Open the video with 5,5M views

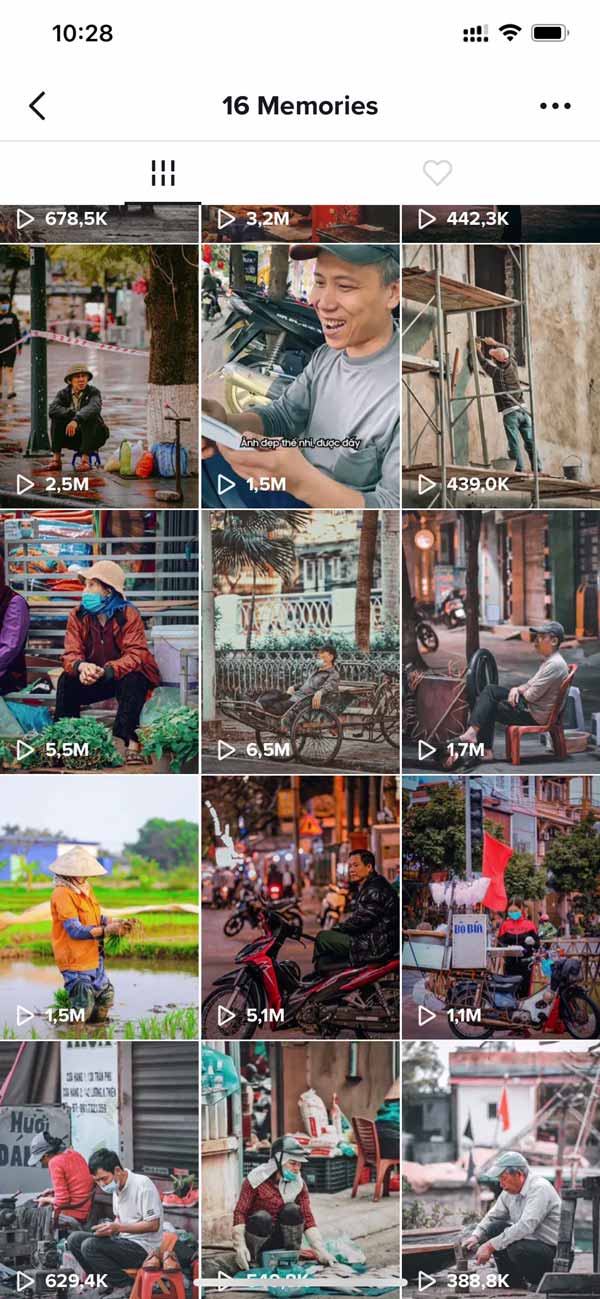click(99, 641)
